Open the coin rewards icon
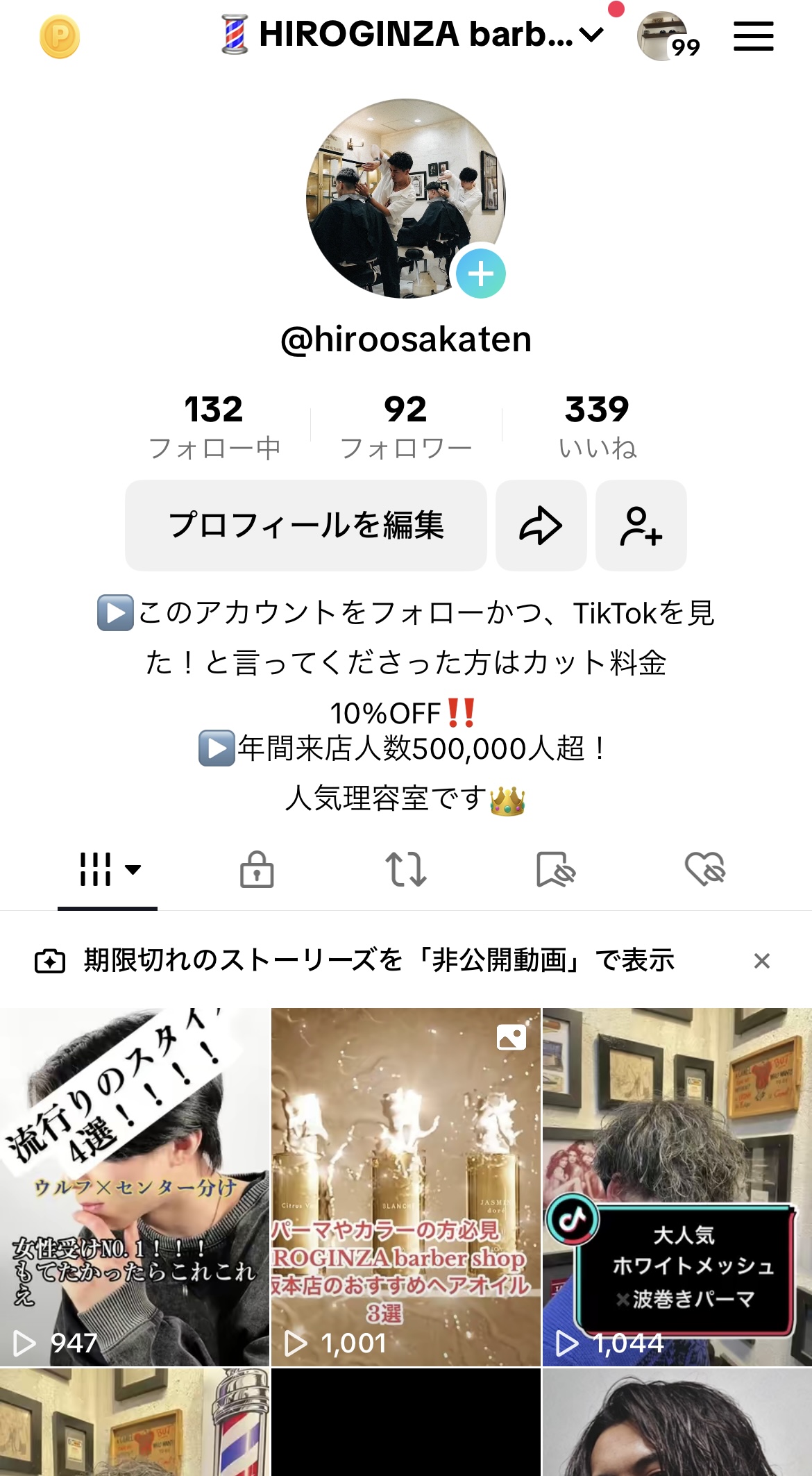This screenshot has height=1476, width=812. (x=60, y=37)
